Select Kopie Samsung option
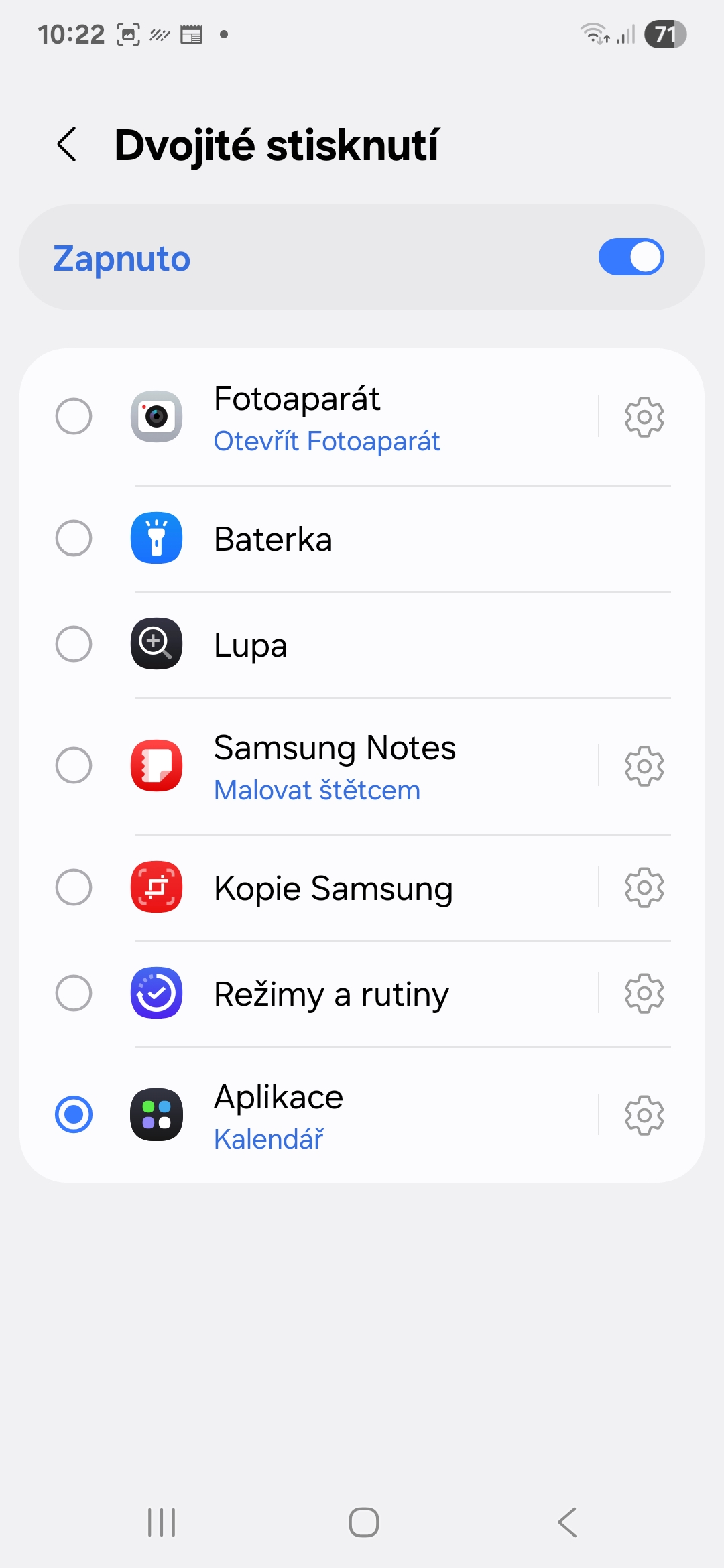 (x=74, y=887)
